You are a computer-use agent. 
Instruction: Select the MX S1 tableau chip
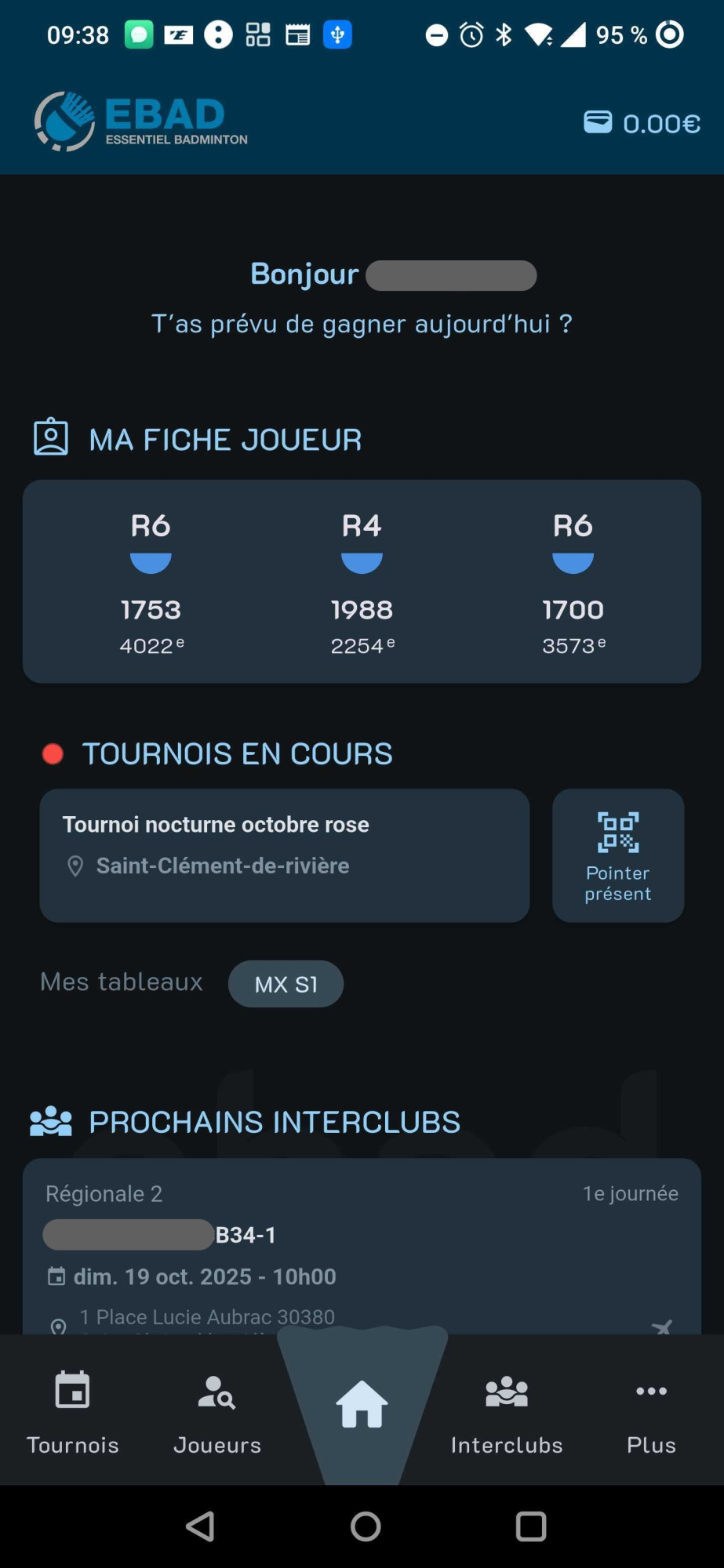pos(286,984)
